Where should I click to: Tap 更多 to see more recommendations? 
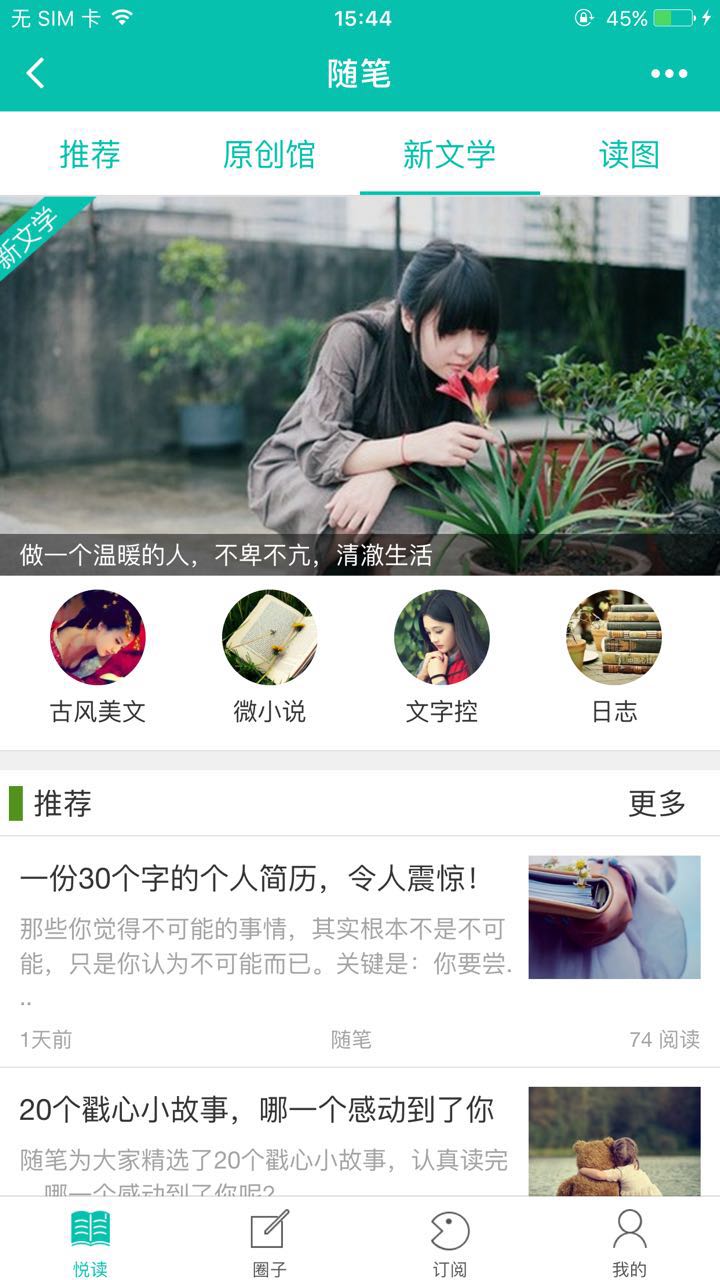[657, 803]
